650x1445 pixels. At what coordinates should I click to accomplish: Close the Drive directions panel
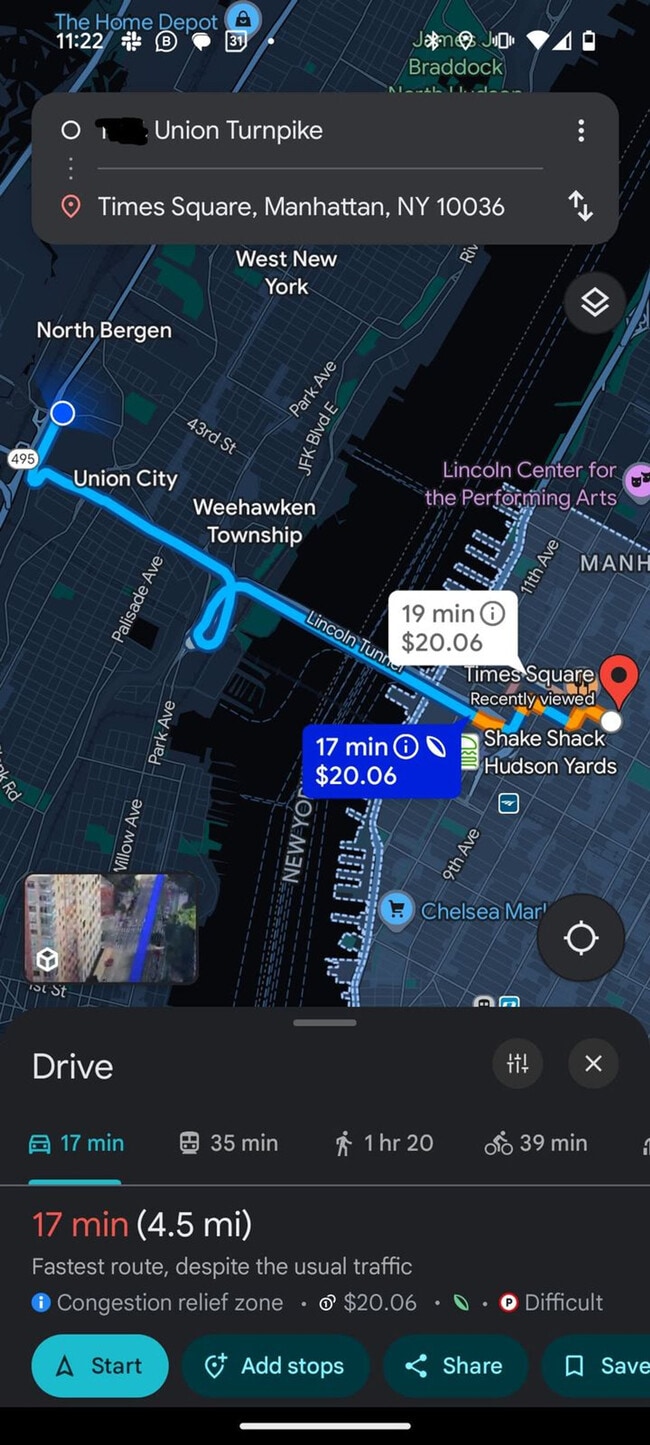point(593,1064)
